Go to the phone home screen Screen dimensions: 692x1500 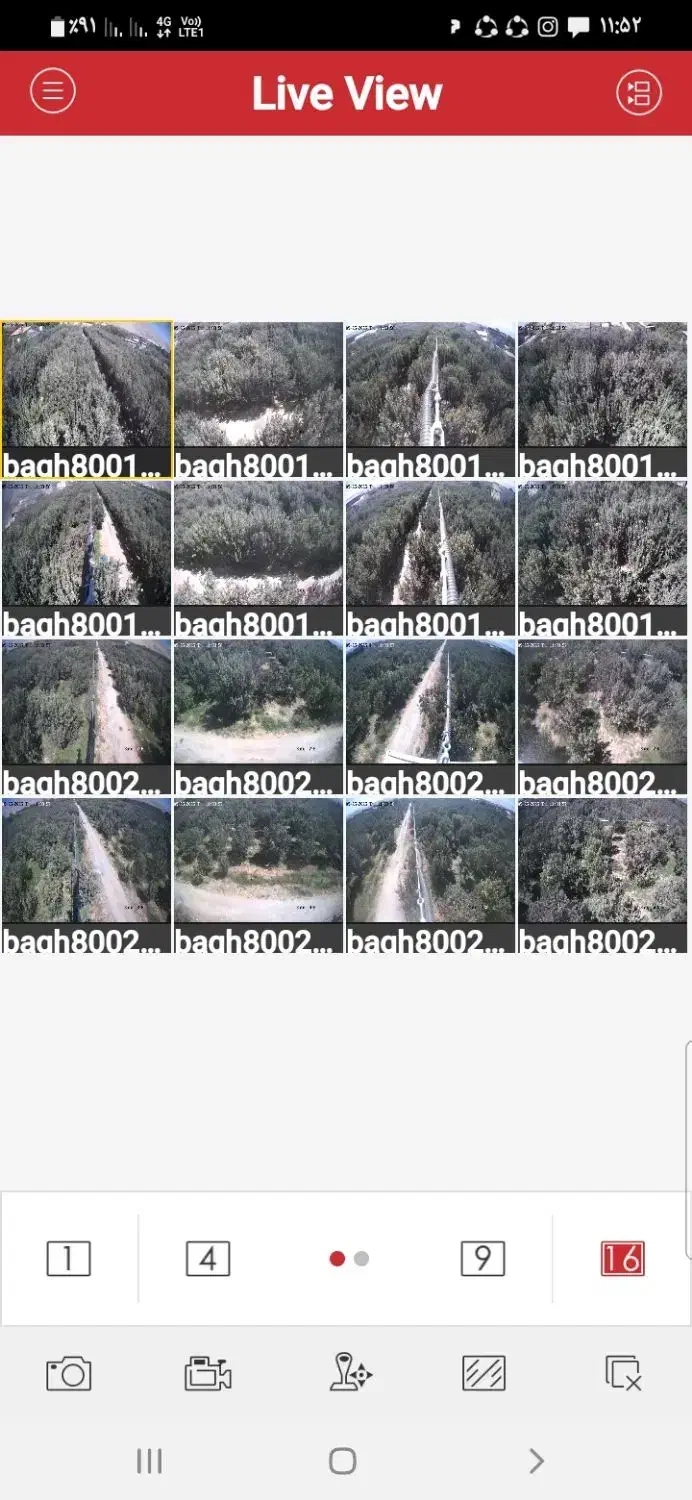[343, 1461]
